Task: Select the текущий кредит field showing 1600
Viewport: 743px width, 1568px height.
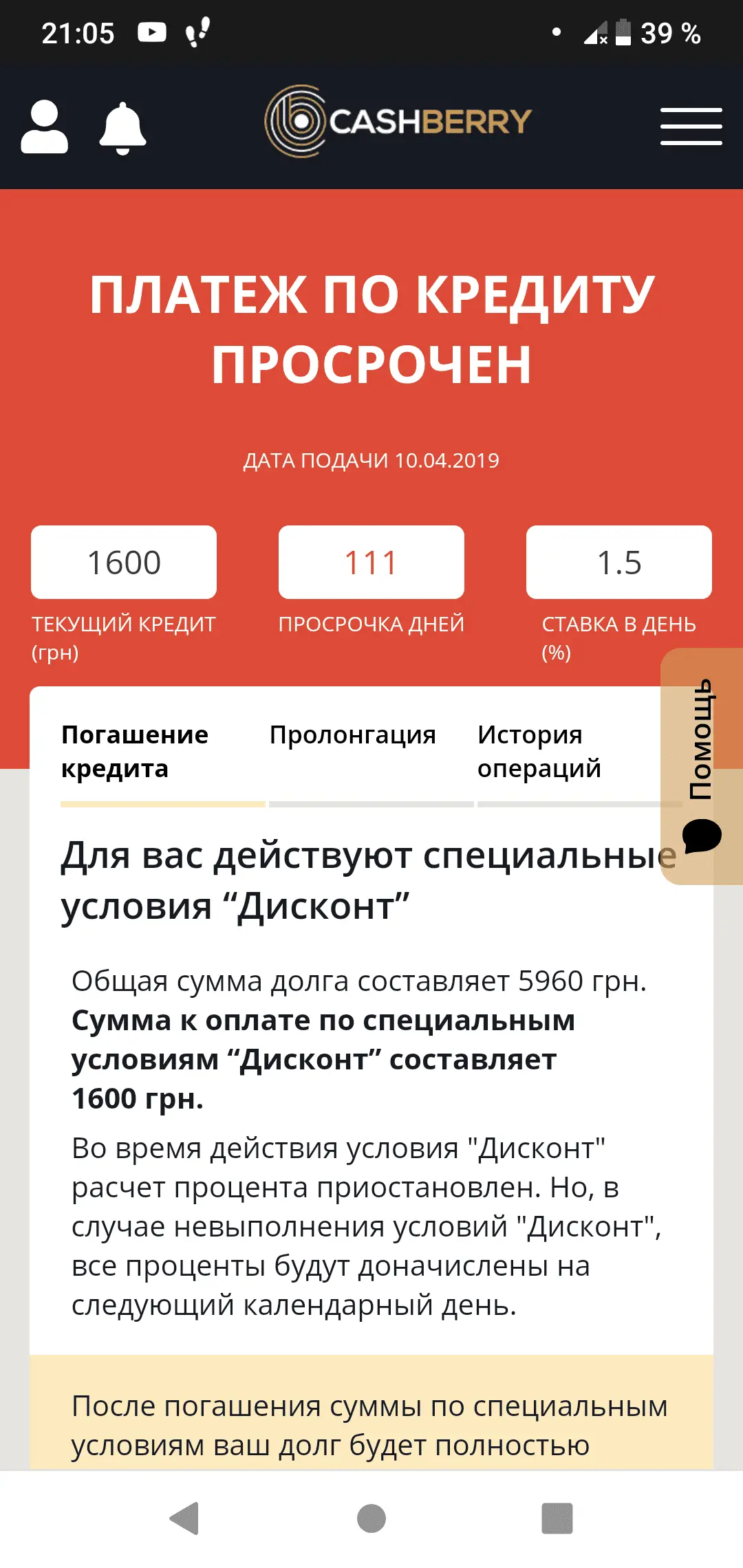Action: 125,561
